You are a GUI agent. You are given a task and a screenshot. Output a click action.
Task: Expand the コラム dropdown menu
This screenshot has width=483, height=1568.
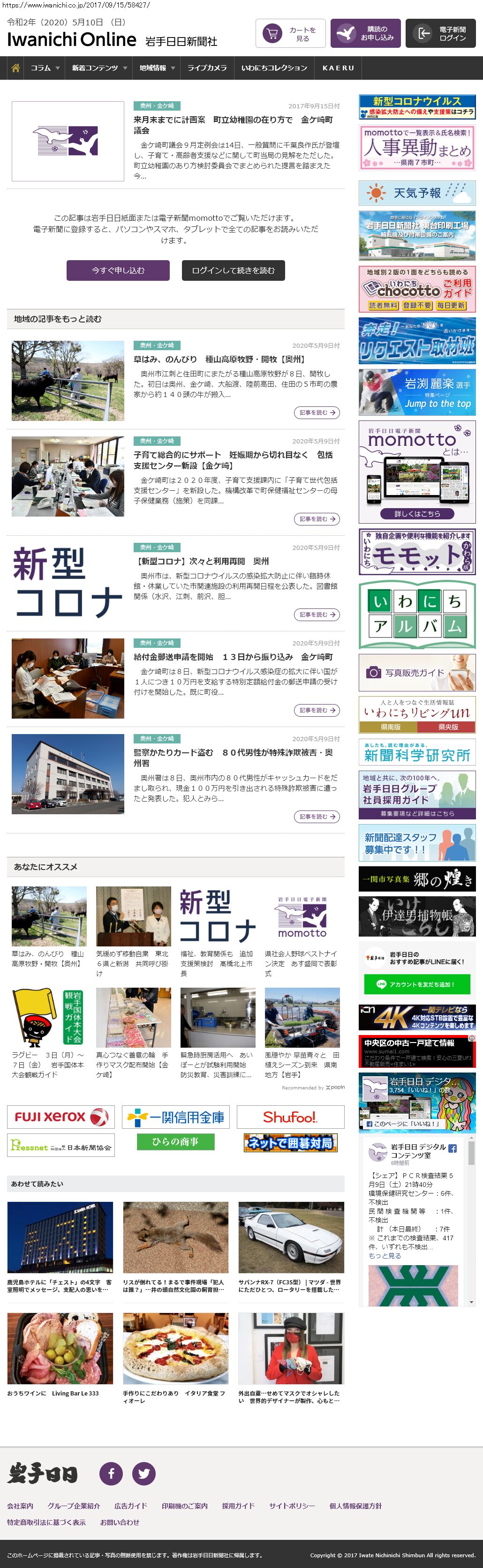pyautogui.click(x=45, y=68)
